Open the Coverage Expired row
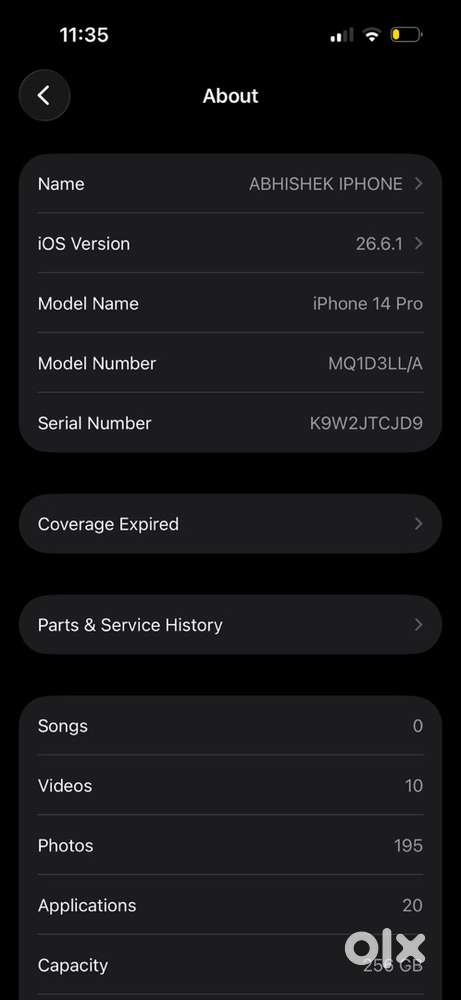This screenshot has height=1000, width=461. coord(230,524)
